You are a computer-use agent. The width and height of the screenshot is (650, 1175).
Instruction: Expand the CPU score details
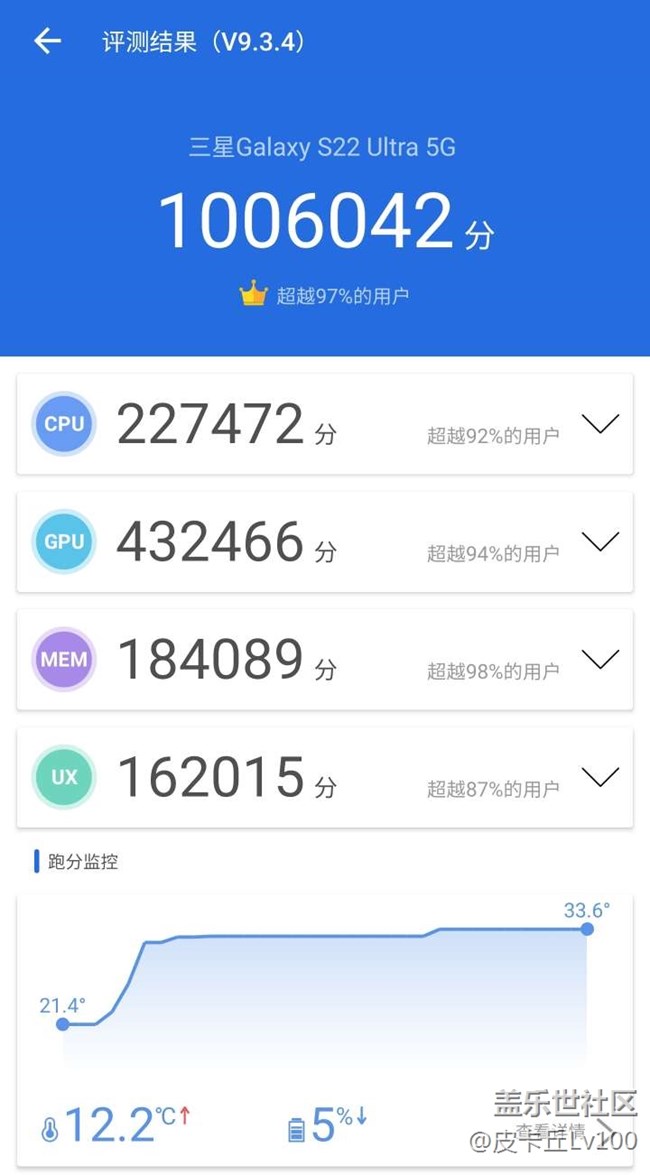pos(601,423)
